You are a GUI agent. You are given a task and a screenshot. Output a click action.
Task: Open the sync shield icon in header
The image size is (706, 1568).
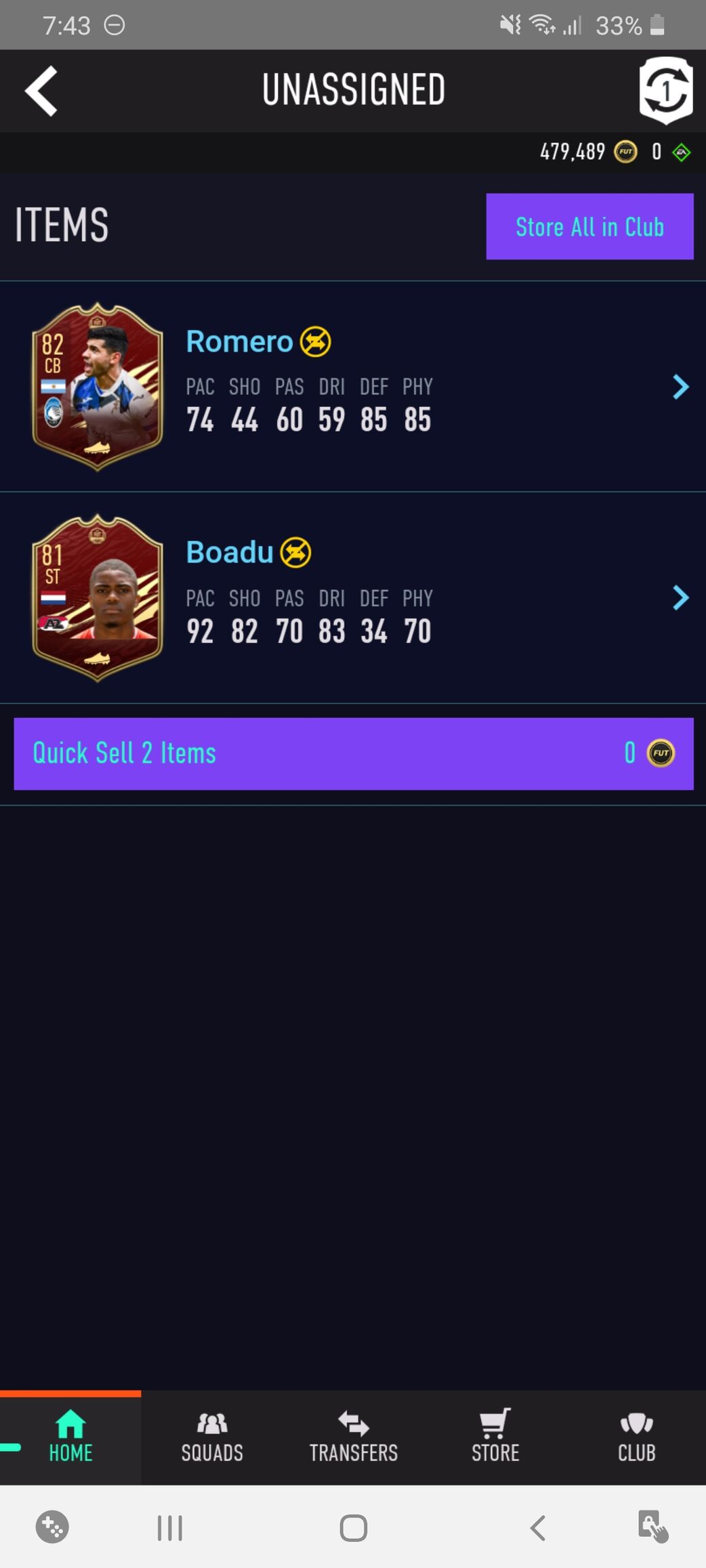click(665, 91)
